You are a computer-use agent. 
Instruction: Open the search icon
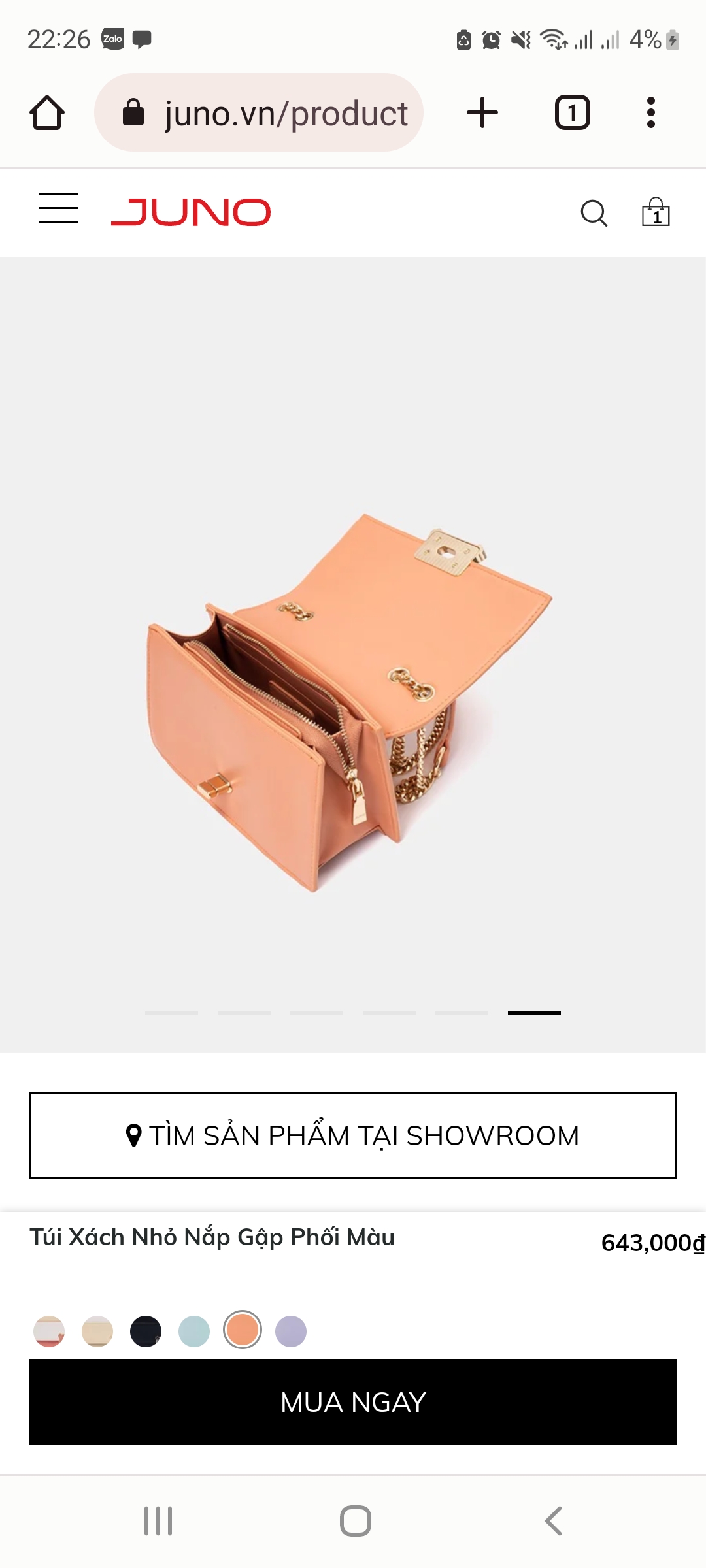594,213
